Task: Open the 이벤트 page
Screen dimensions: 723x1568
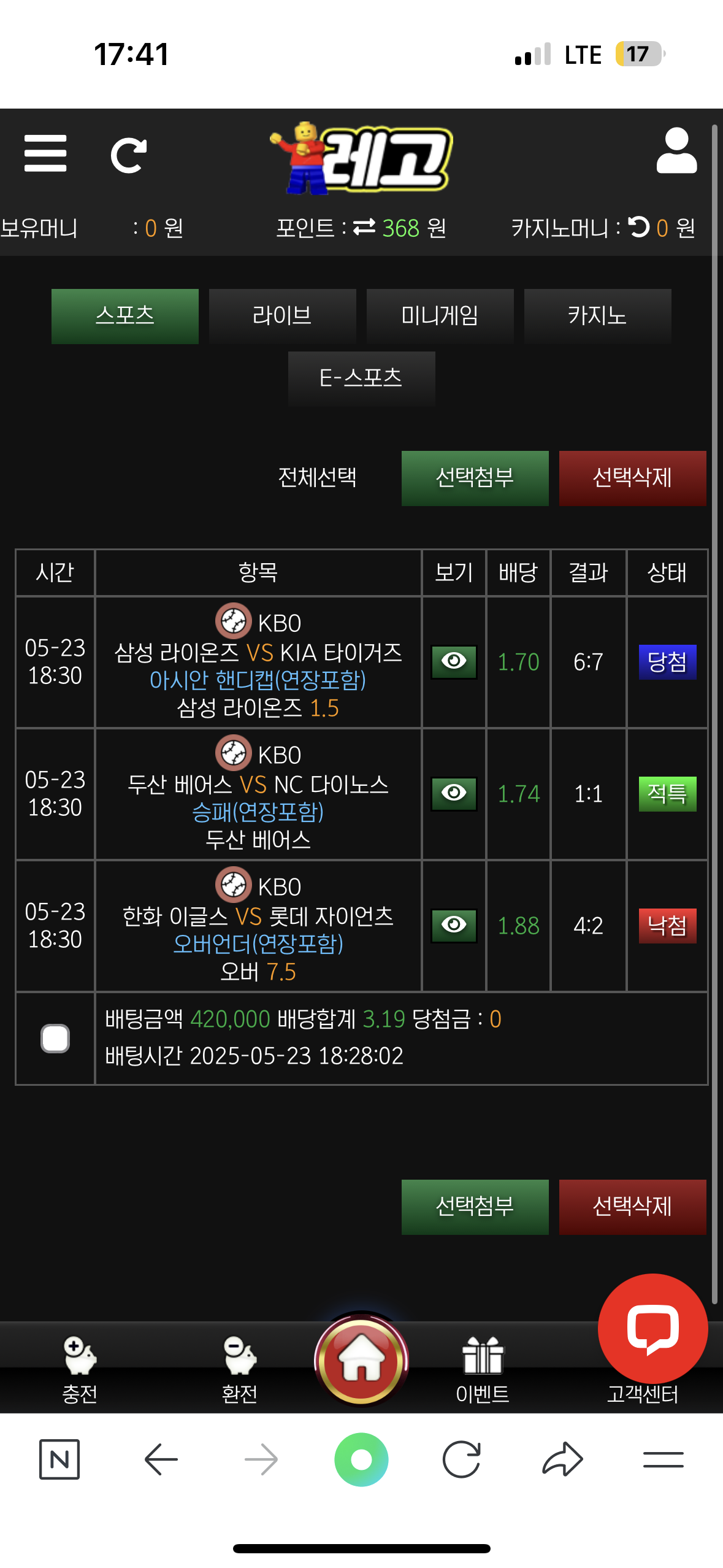Action: tap(483, 1368)
